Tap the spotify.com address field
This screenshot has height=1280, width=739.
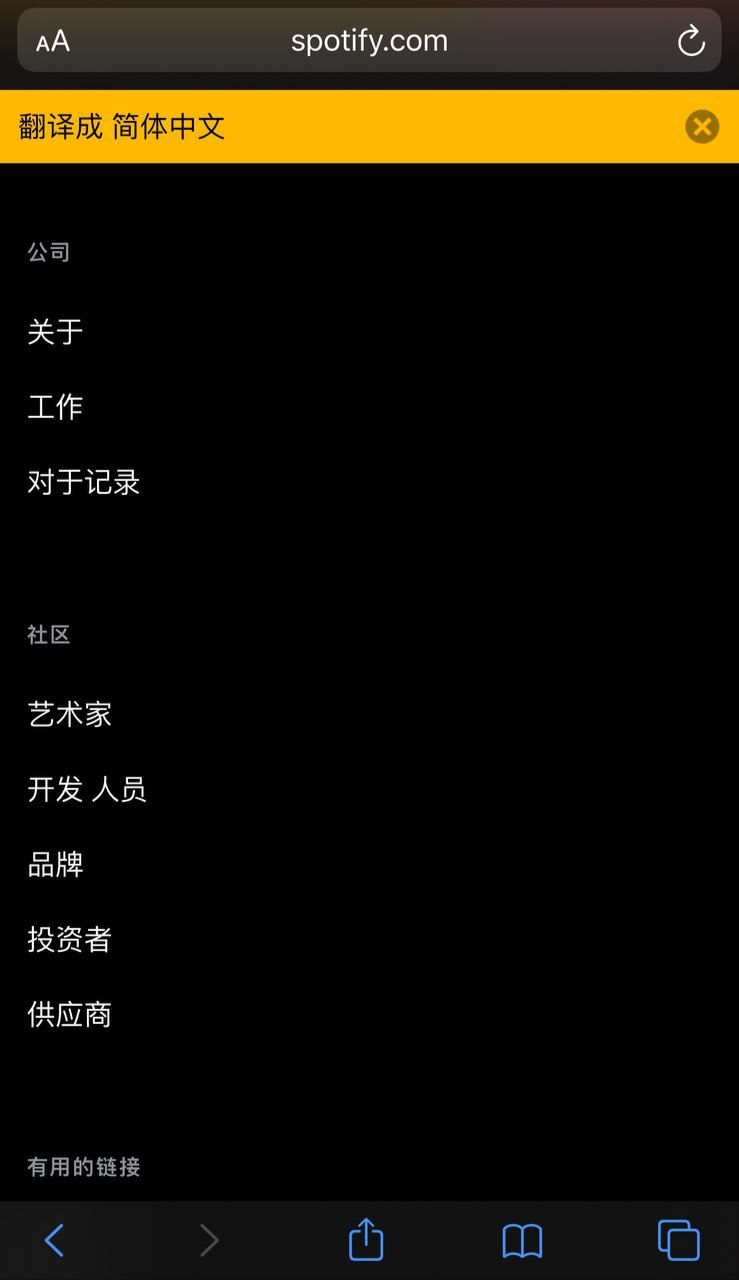point(369,41)
